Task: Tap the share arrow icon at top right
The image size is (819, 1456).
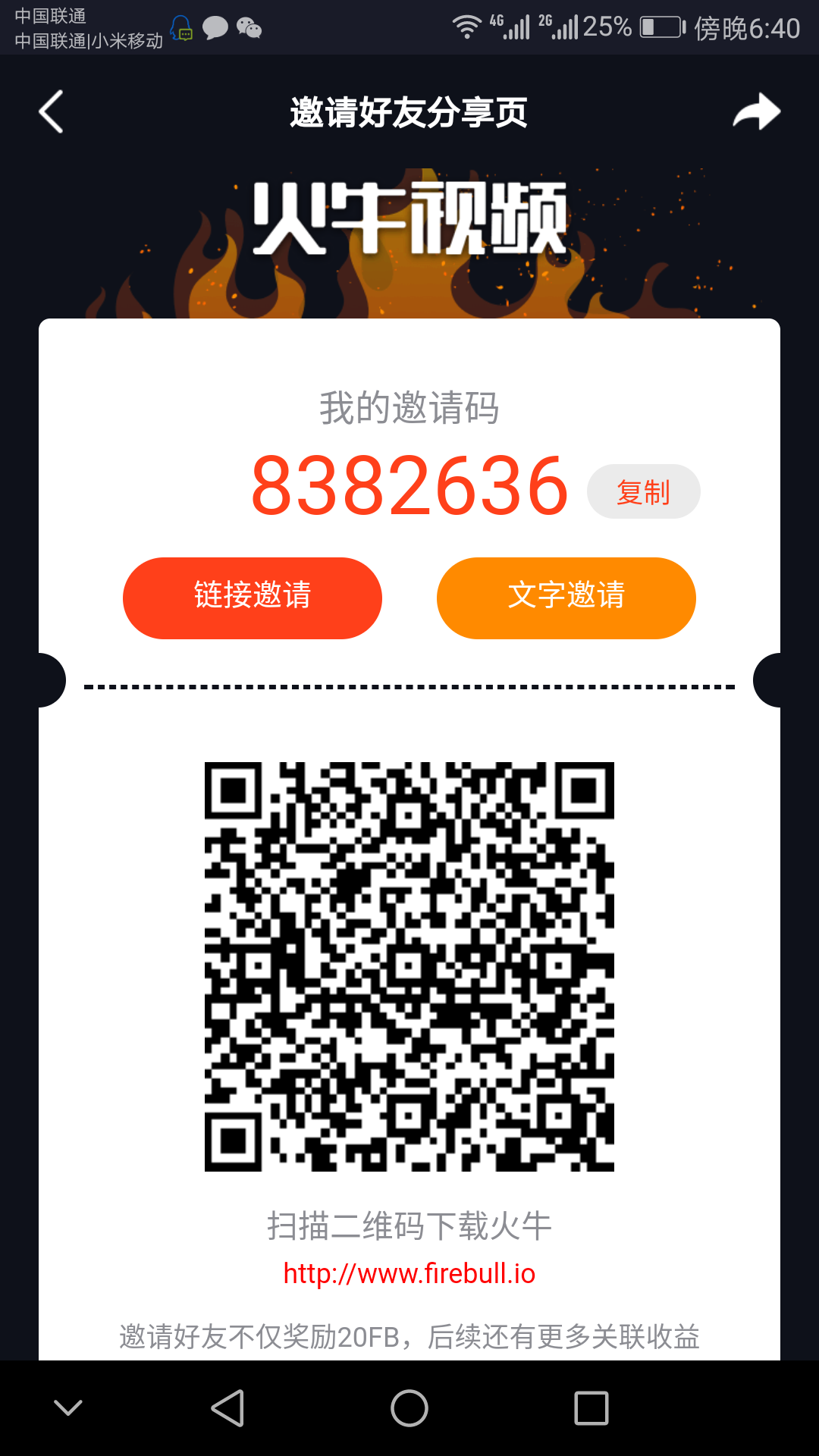Action: pos(756,111)
